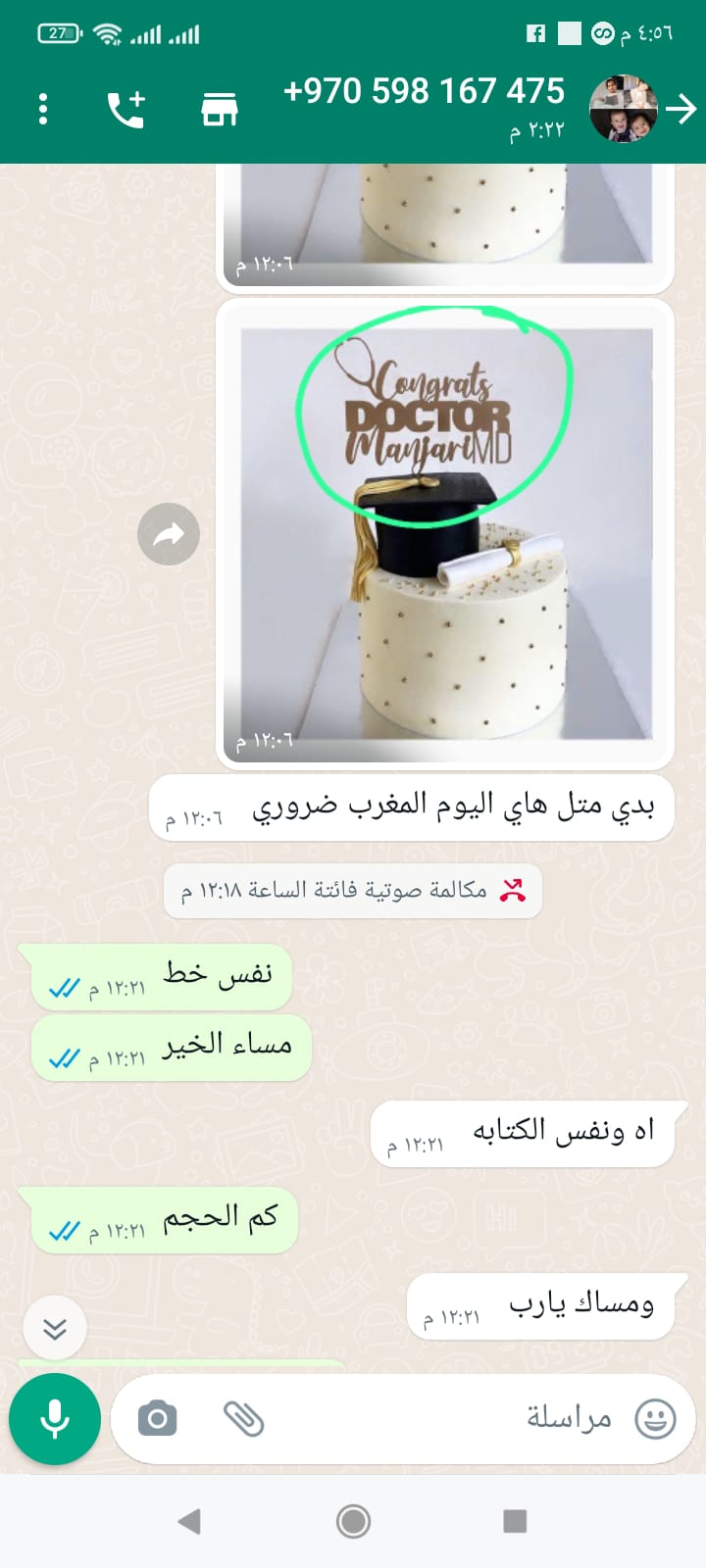
Task: Open the system recent apps view
Action: [515, 1521]
